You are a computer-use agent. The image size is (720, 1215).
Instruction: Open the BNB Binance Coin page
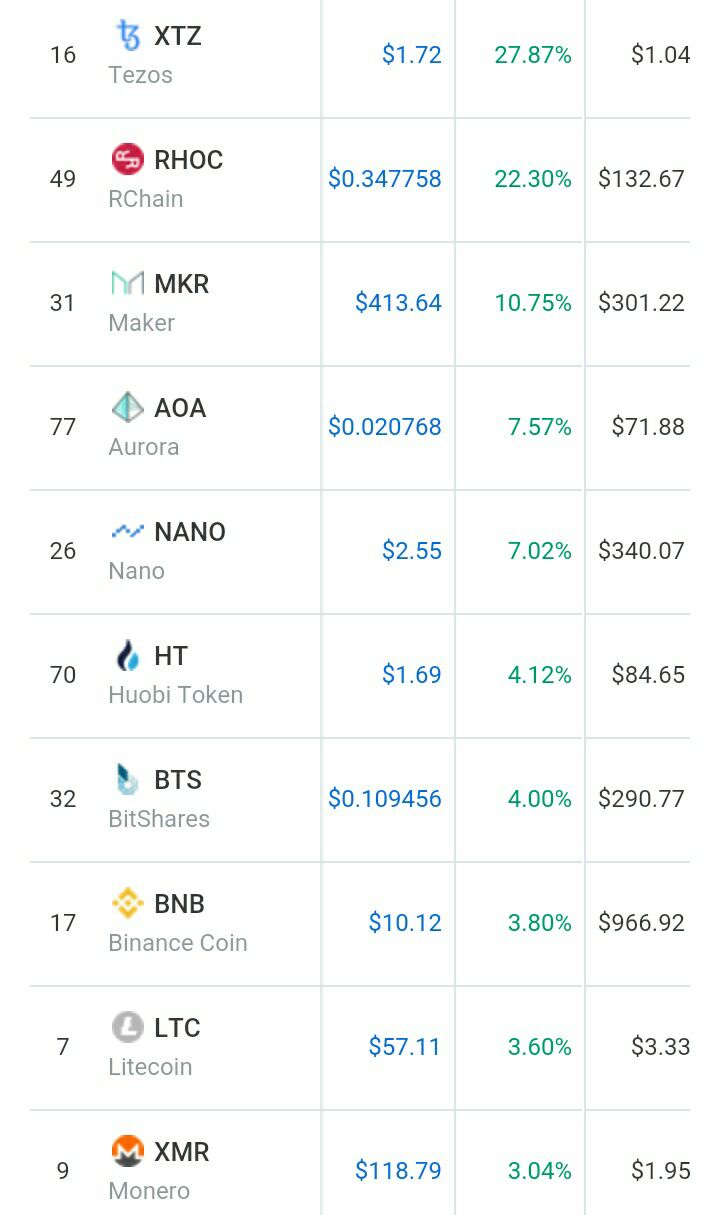[x=178, y=922]
